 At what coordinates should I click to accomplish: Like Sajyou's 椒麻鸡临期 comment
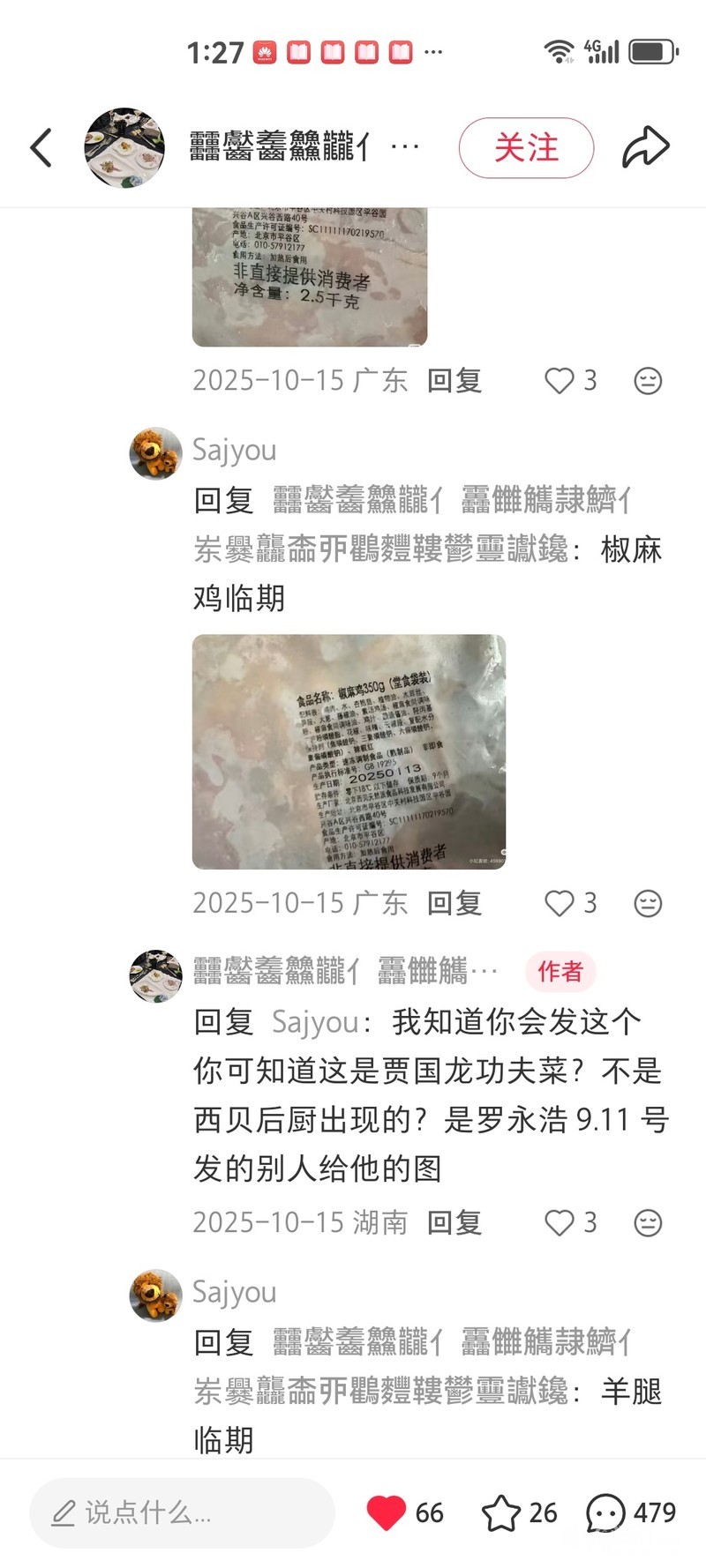coord(560,903)
